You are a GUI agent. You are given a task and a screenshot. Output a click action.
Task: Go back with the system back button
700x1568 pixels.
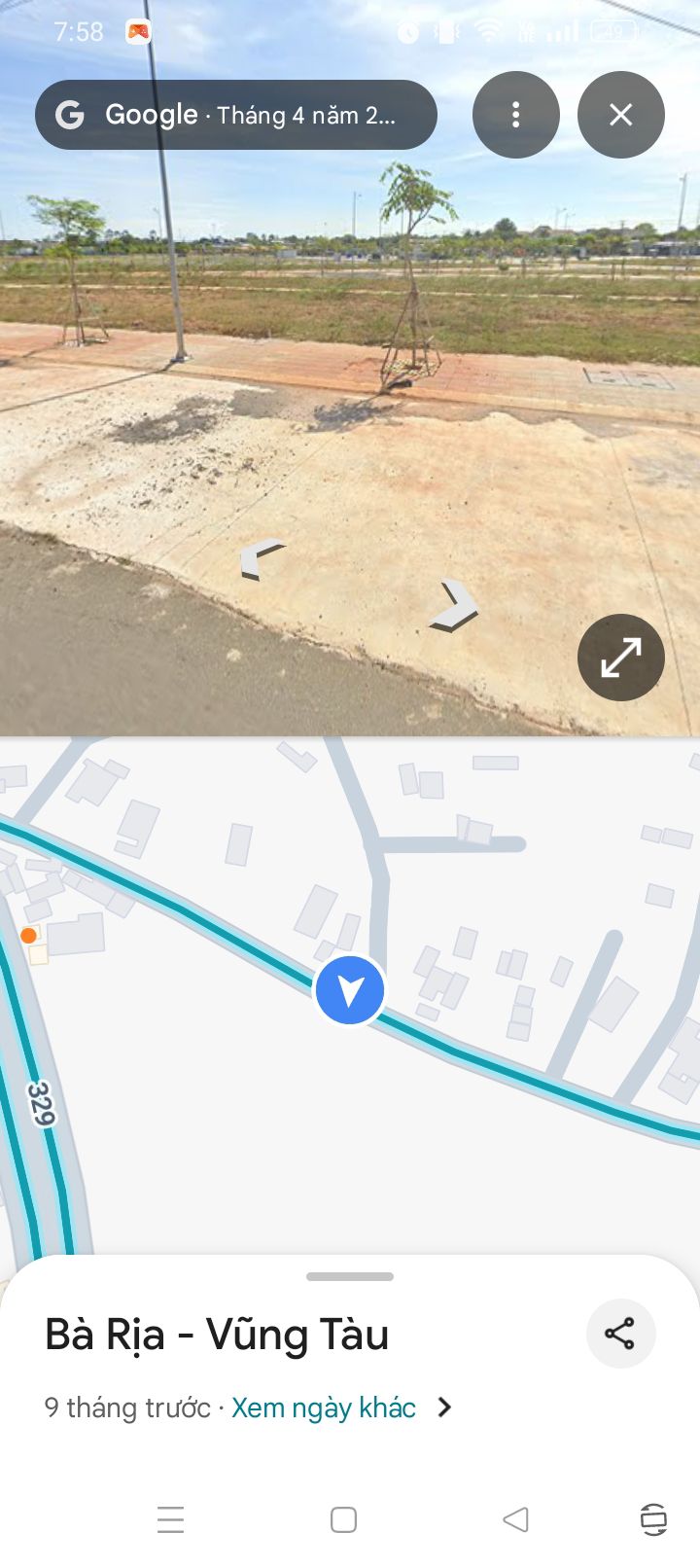pyautogui.click(x=515, y=1519)
